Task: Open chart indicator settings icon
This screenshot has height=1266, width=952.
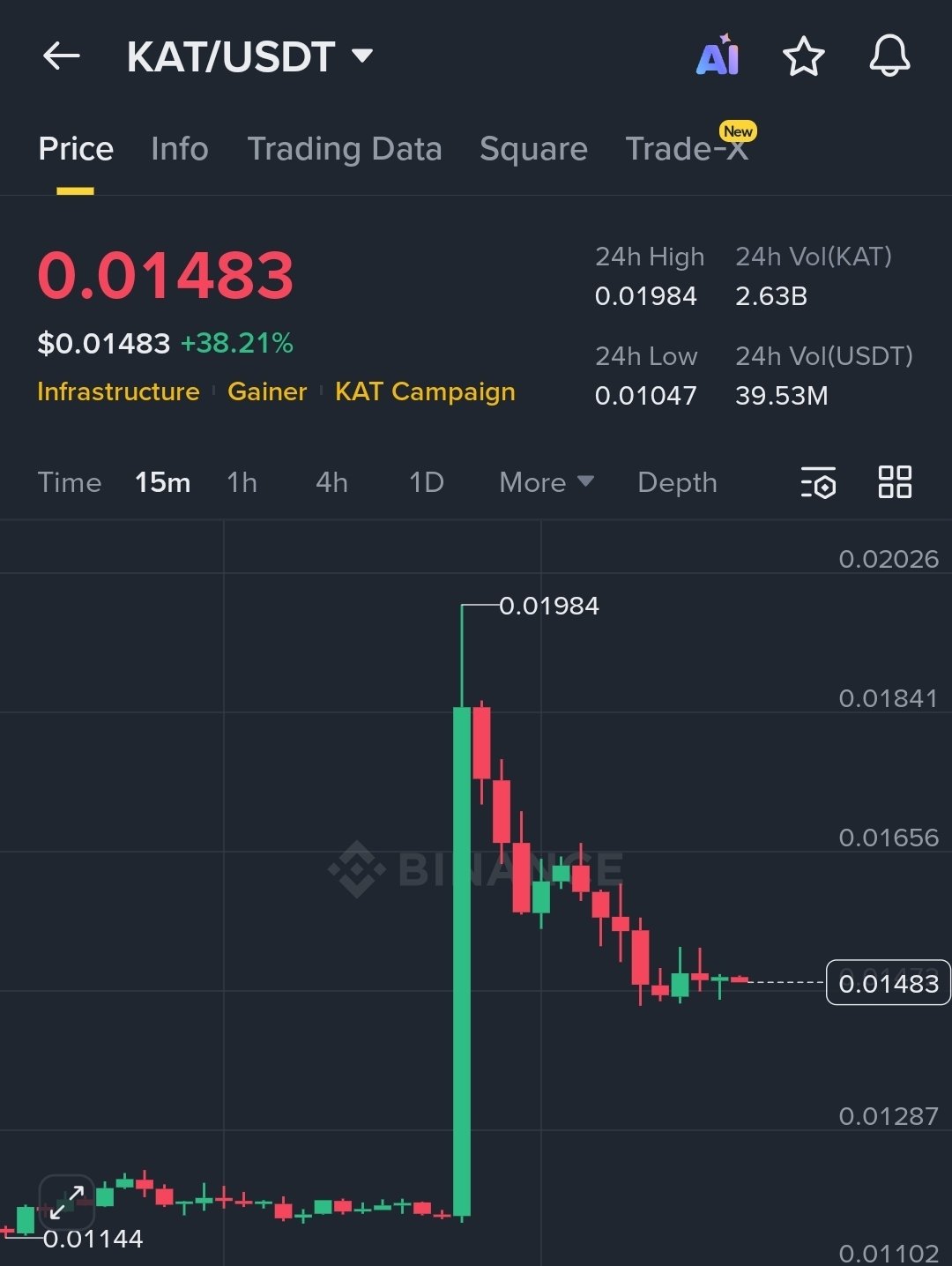Action: (818, 483)
